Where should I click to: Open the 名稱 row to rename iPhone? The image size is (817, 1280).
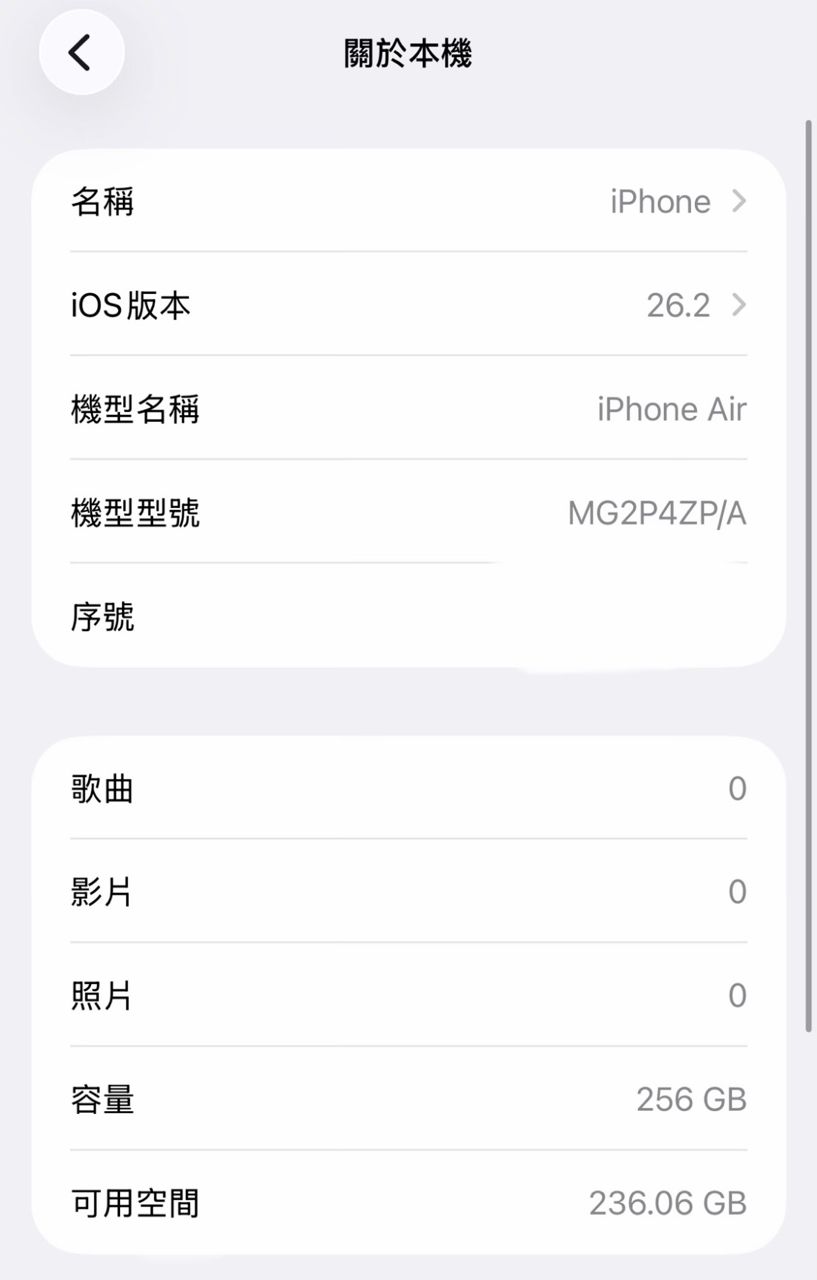[x=408, y=202]
